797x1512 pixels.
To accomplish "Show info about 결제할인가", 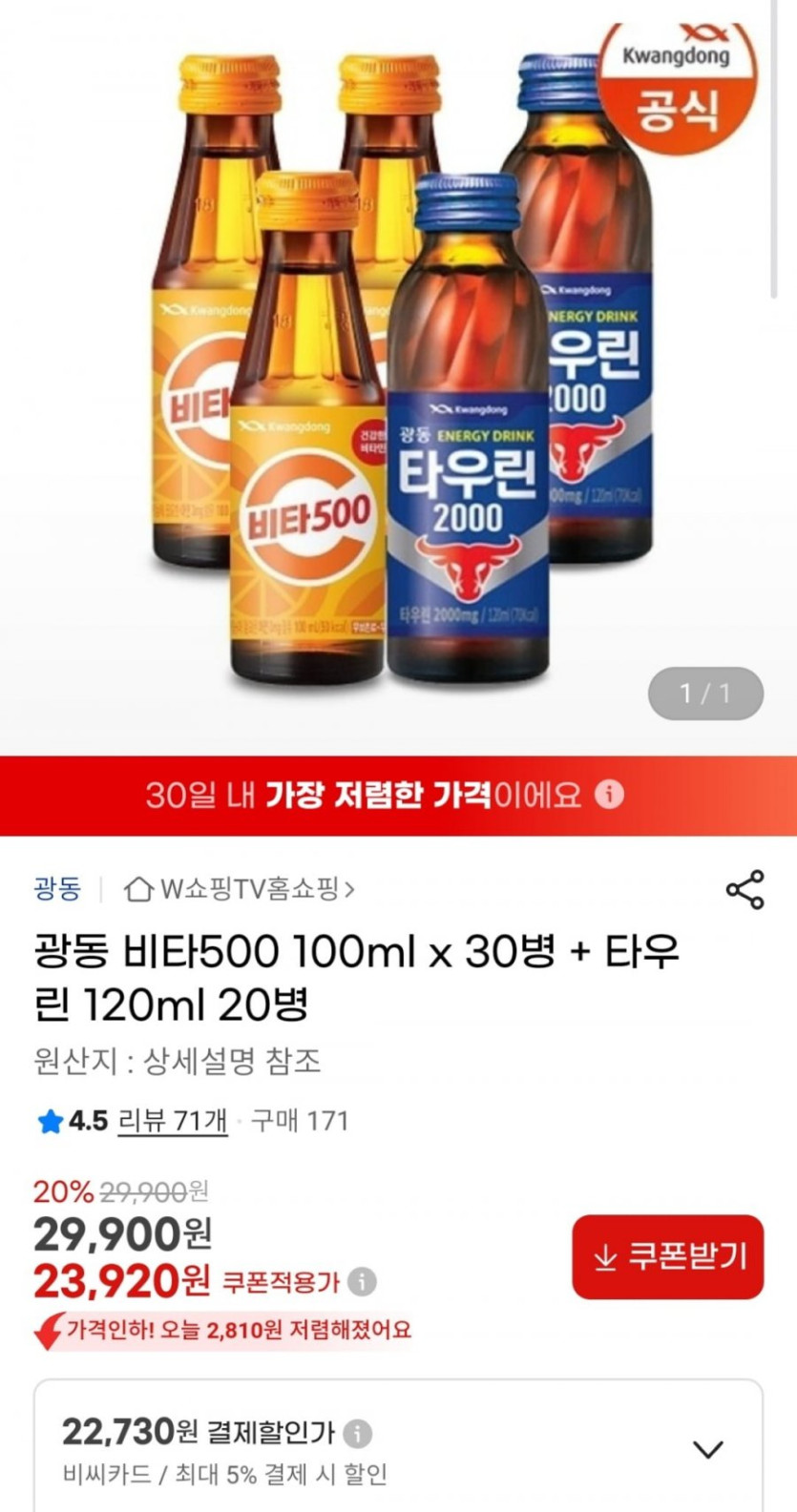I will (x=357, y=1433).
